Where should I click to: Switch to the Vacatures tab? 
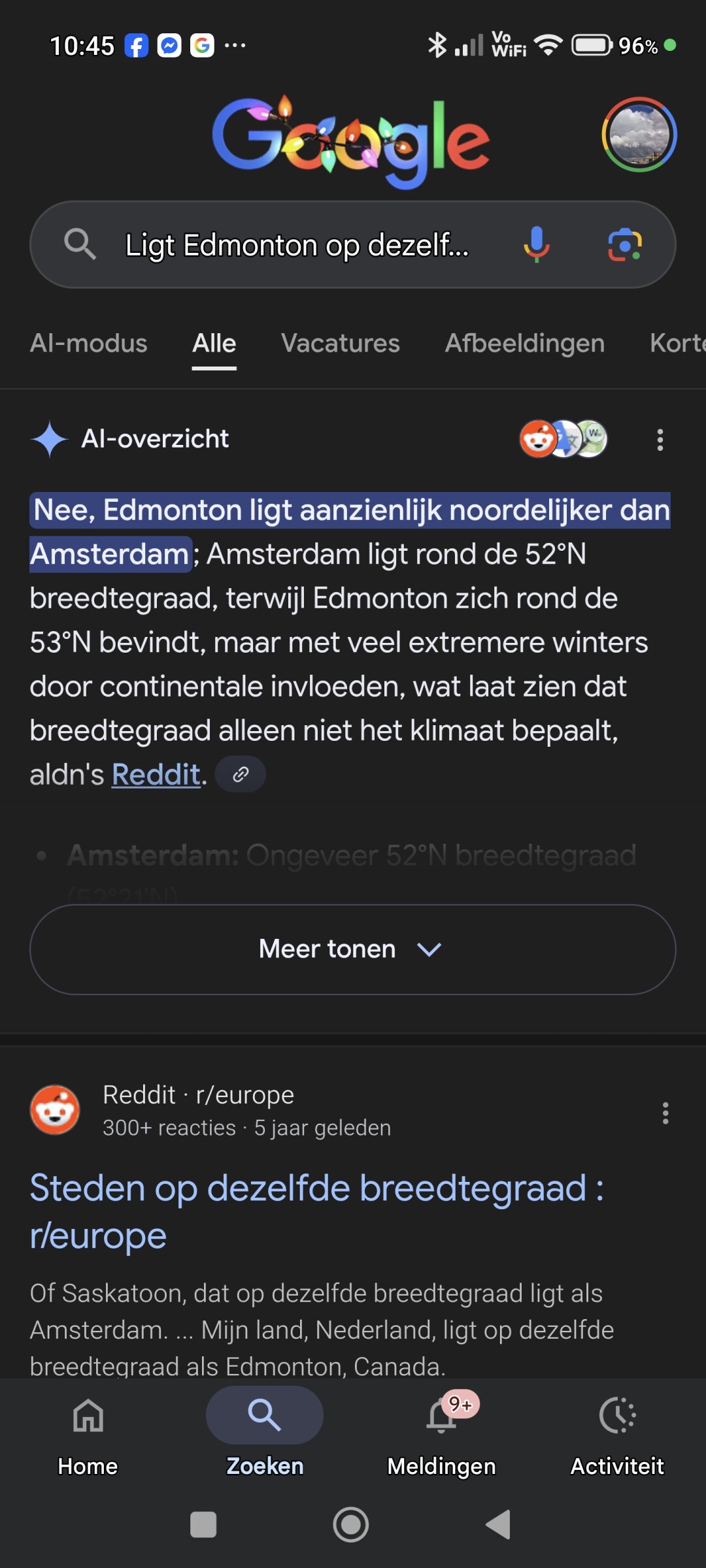tap(340, 343)
